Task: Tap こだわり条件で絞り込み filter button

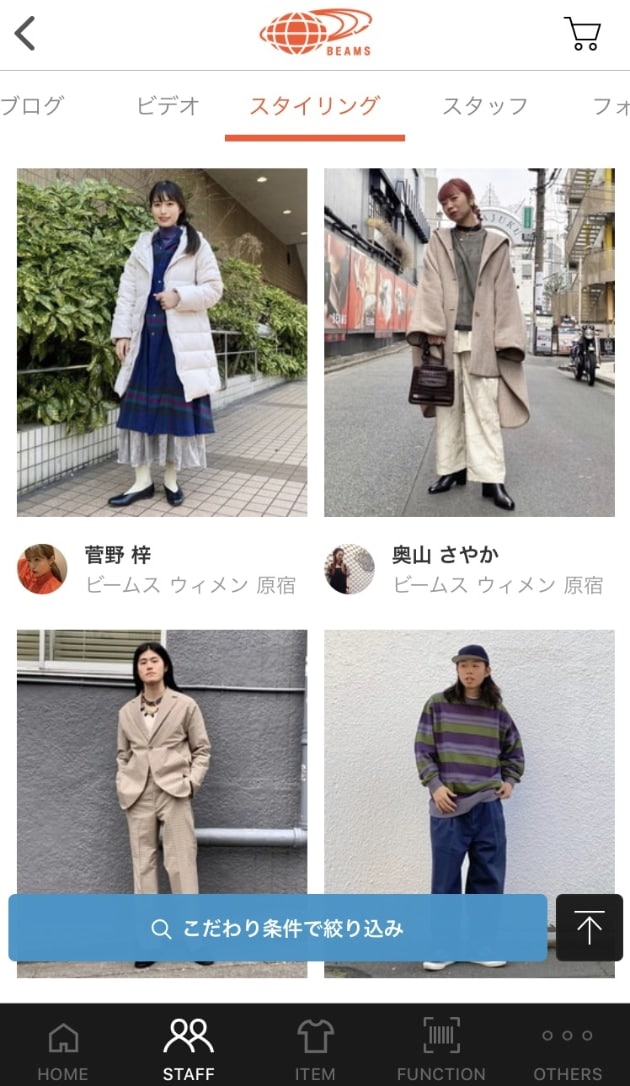Action: pos(278,928)
